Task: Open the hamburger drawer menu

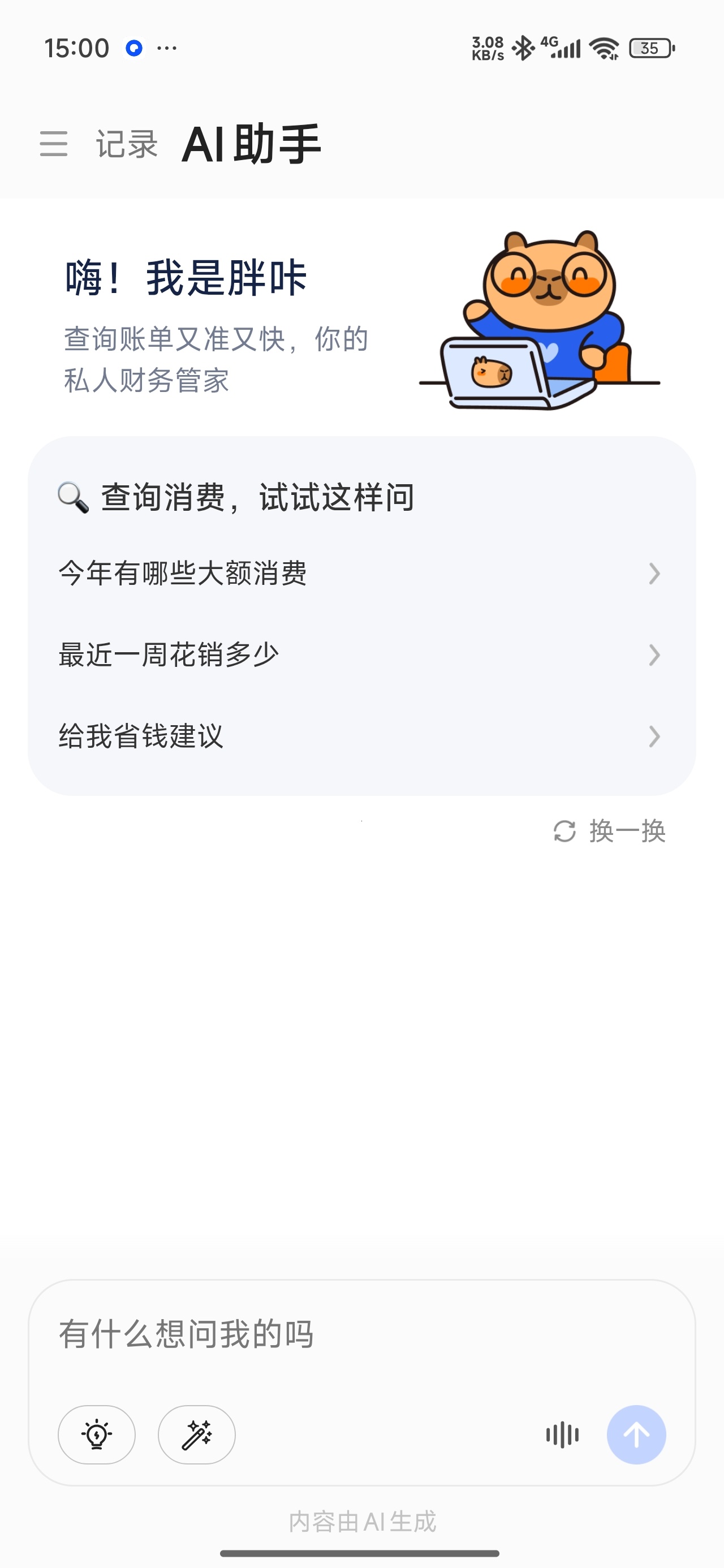Action: (54, 144)
